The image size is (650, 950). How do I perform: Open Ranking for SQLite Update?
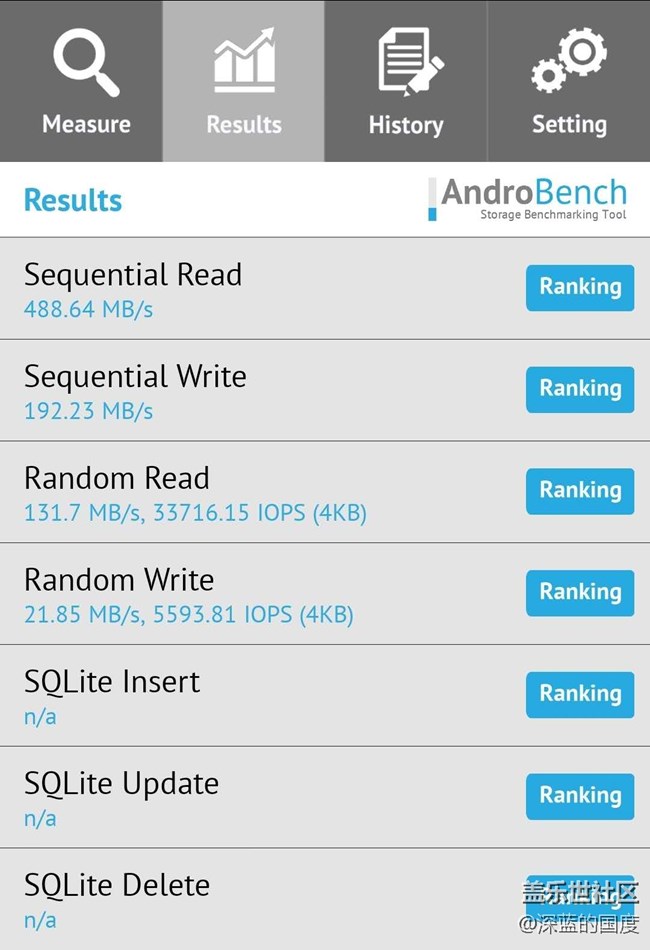pyautogui.click(x=580, y=797)
